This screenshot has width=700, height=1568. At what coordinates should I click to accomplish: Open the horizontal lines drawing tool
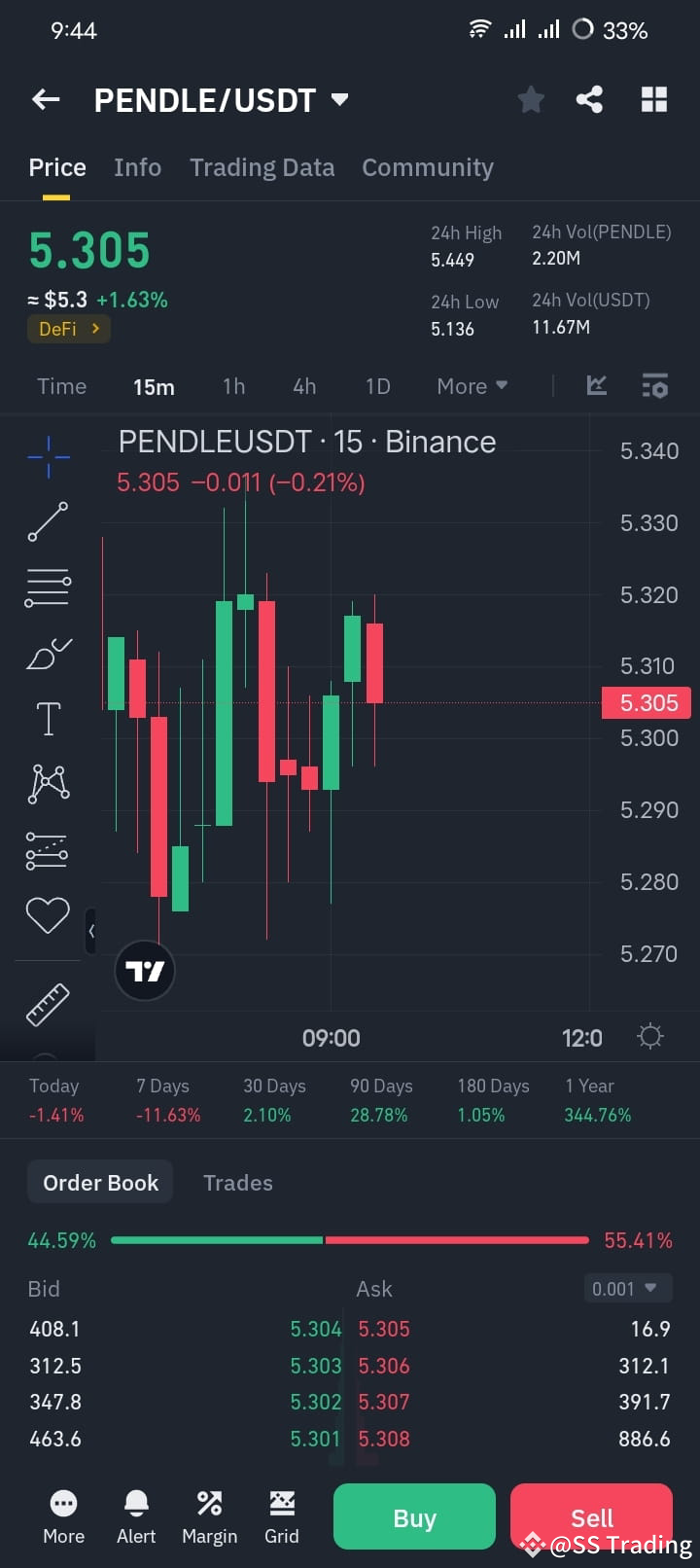pos(47,587)
